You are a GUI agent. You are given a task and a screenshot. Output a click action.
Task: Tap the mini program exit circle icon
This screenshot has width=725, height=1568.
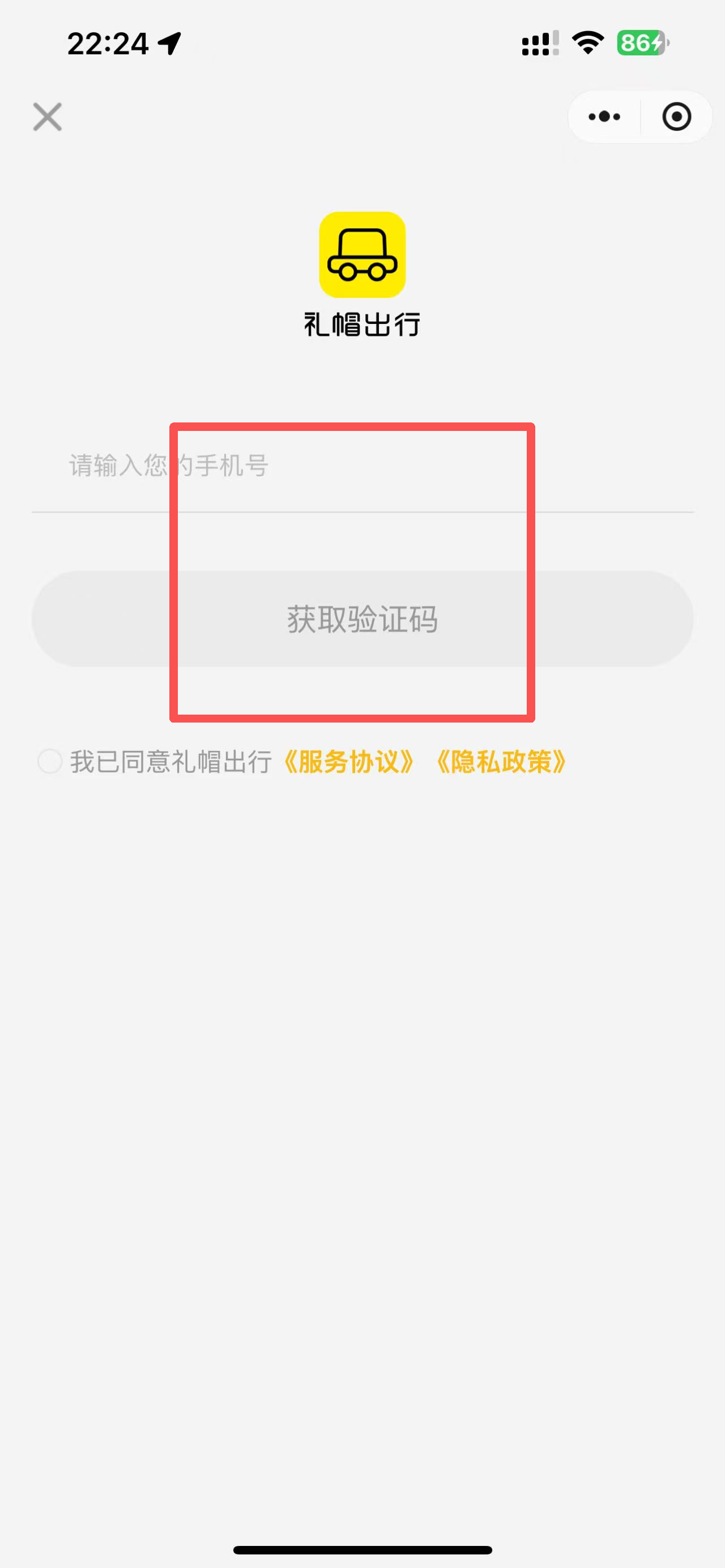coord(676,117)
